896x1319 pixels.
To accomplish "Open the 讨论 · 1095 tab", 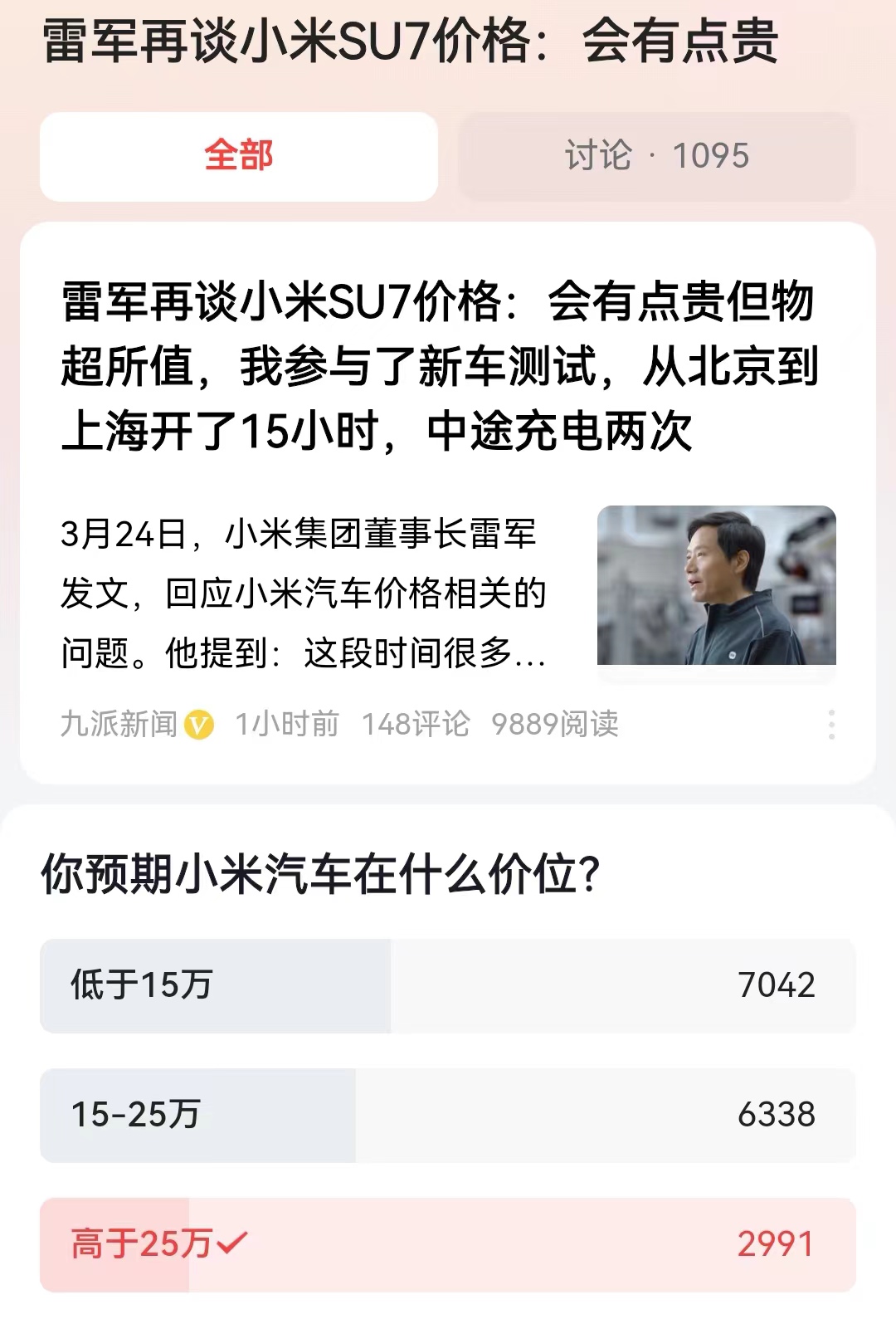I will tap(656, 156).
